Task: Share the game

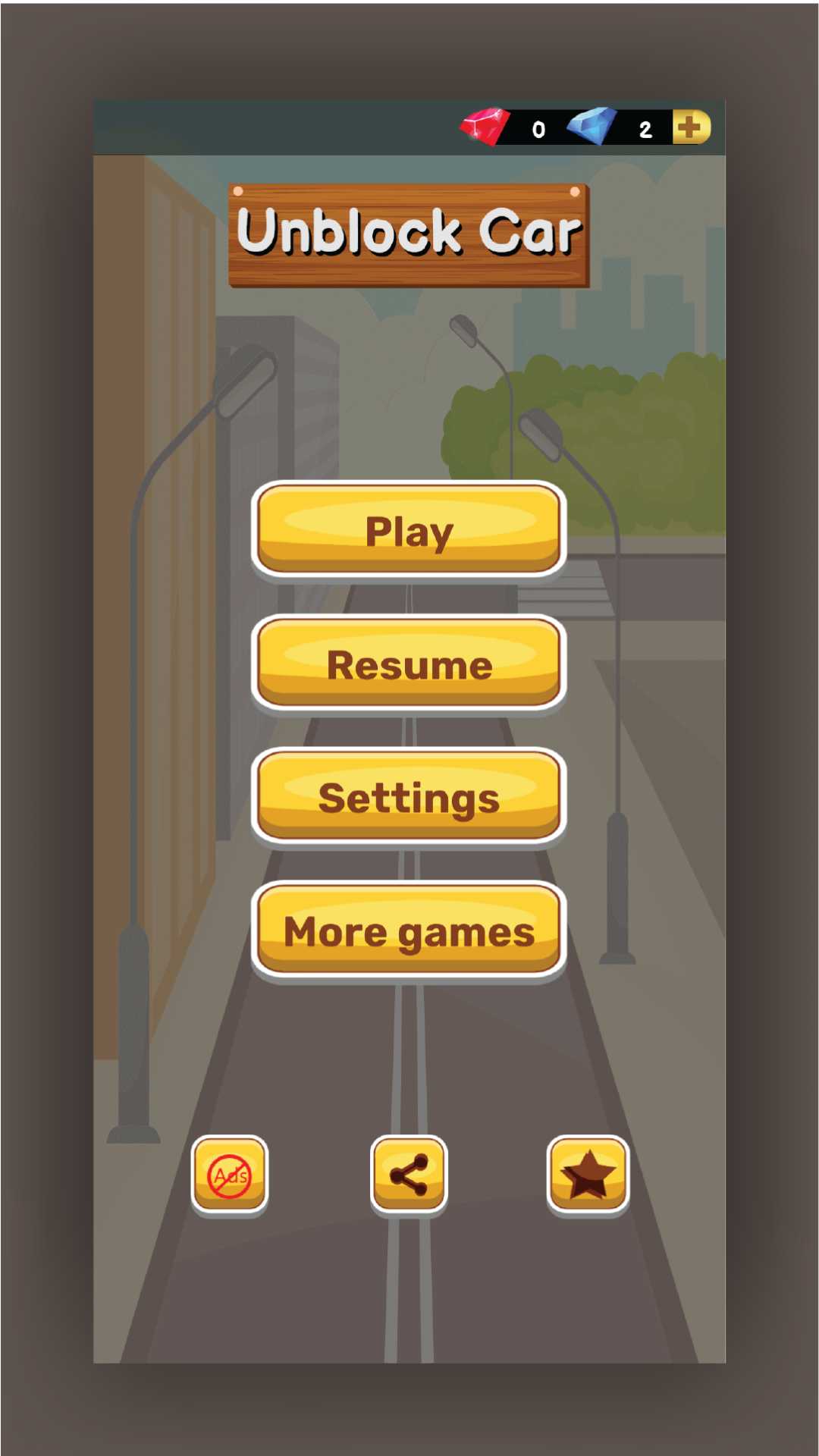Action: (x=409, y=1175)
